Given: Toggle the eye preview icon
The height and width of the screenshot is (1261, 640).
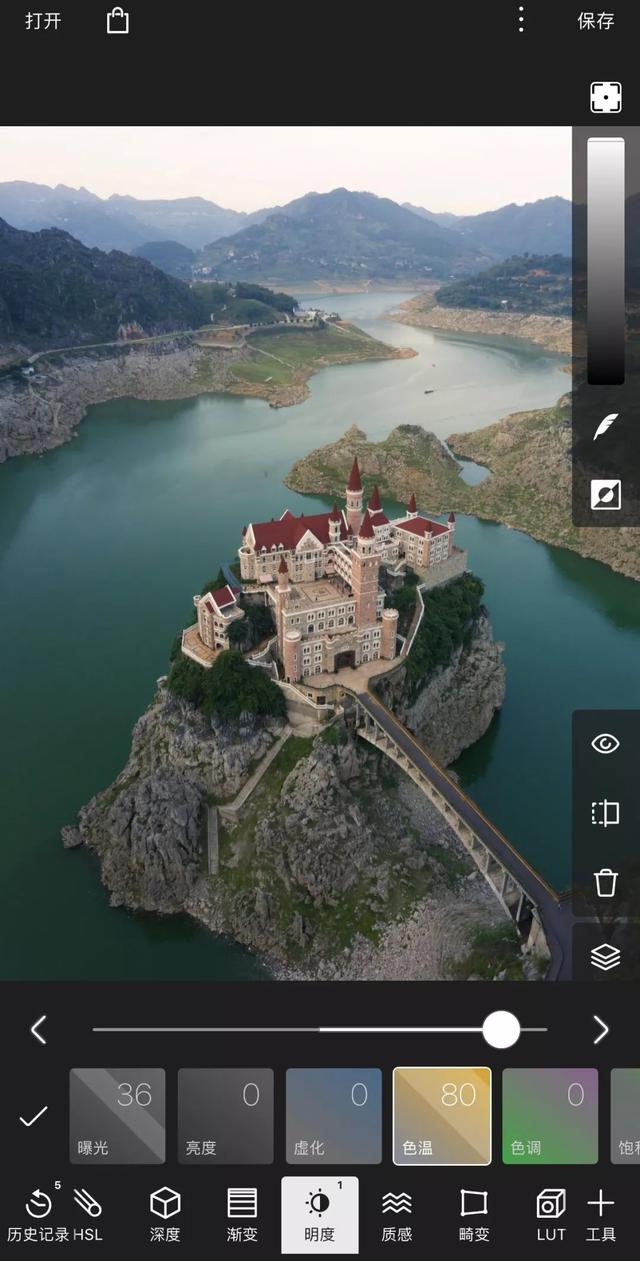Looking at the screenshot, I should [605, 743].
